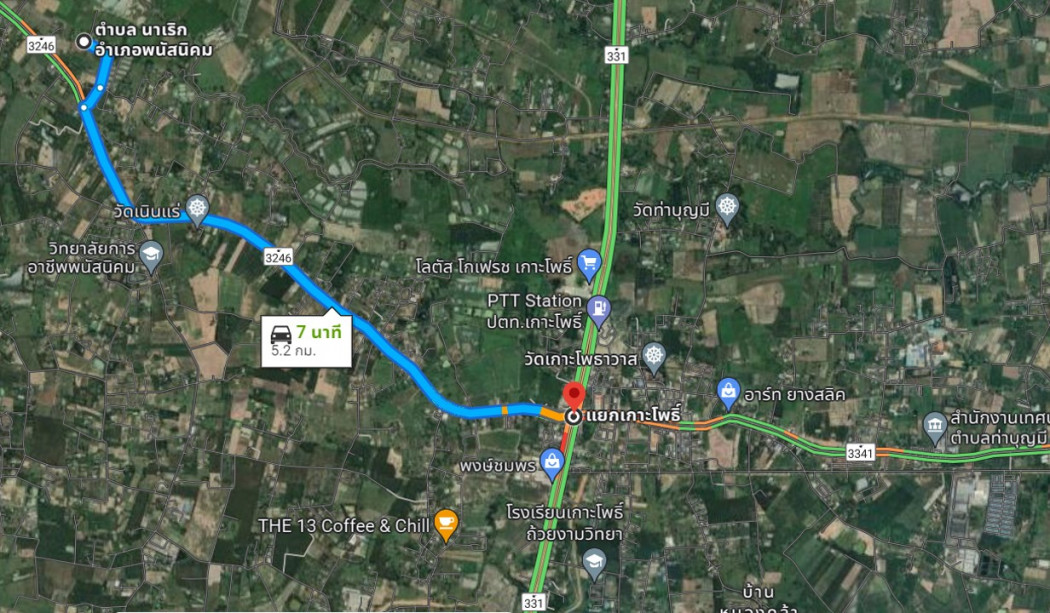
Task: Select the วัดเกาะโพธาวาส temple marker
Action: pyautogui.click(x=654, y=355)
